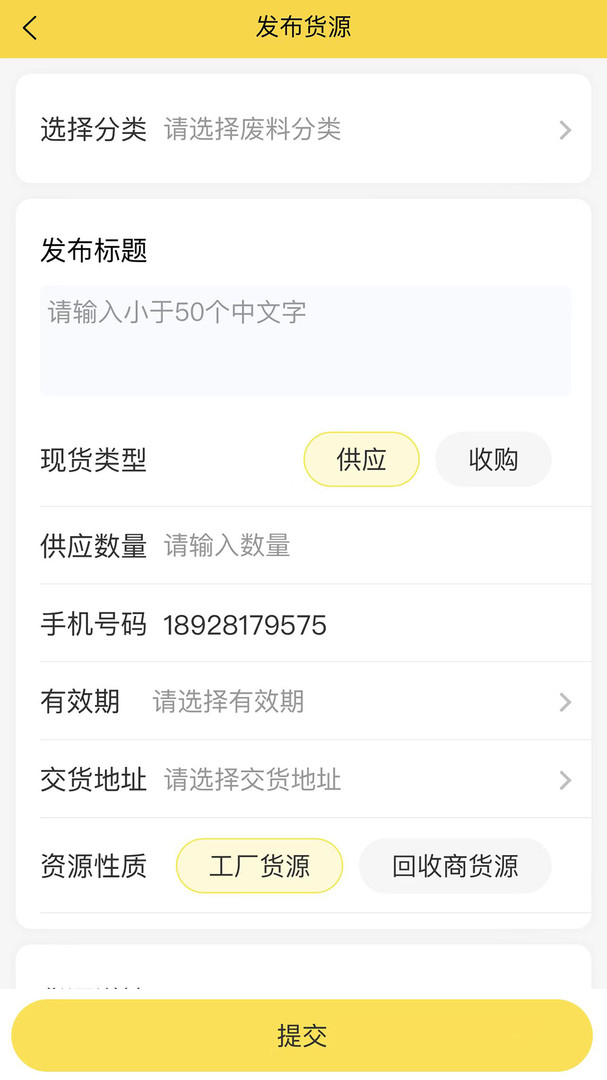Open the 交货地址 delivery address selector
Viewport: 607px width, 1080px height.
coord(360,780)
